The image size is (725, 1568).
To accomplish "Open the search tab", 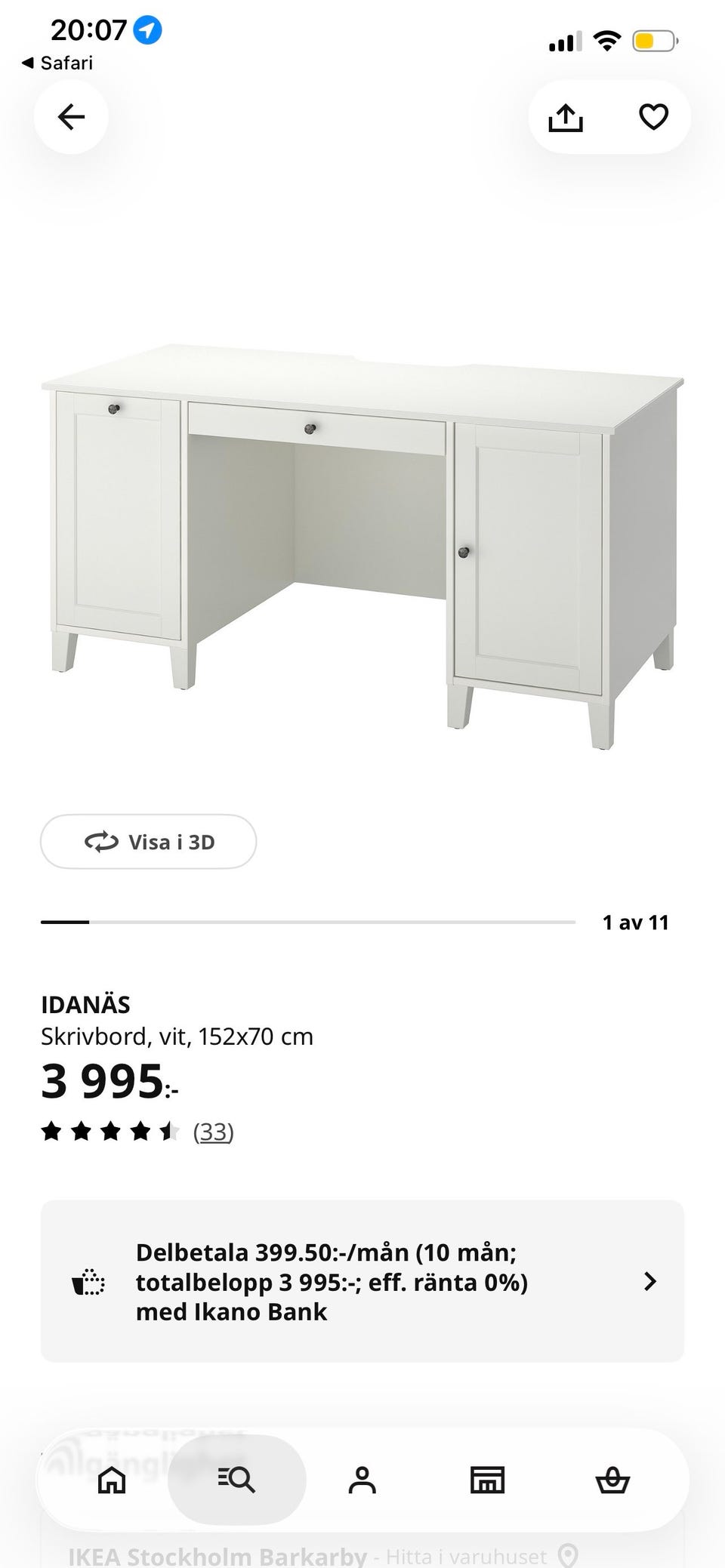I will (x=237, y=1480).
